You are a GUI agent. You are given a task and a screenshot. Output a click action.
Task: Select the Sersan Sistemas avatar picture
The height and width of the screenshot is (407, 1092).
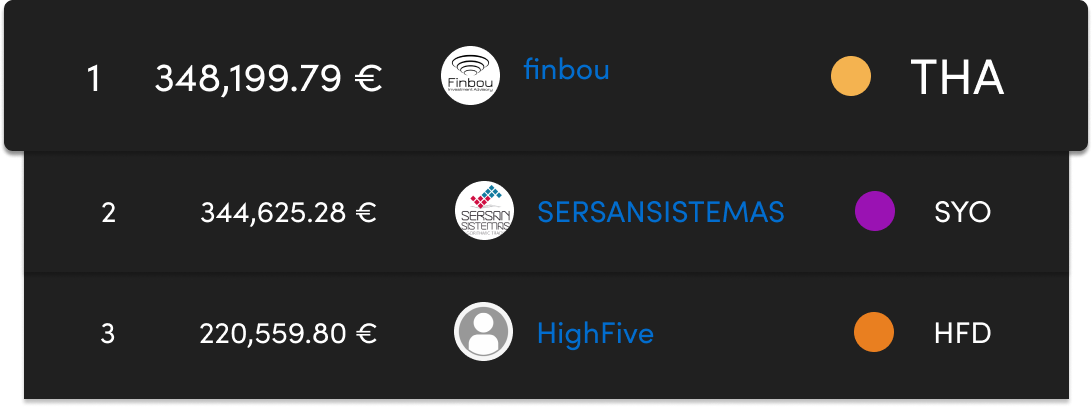pyautogui.click(x=484, y=212)
